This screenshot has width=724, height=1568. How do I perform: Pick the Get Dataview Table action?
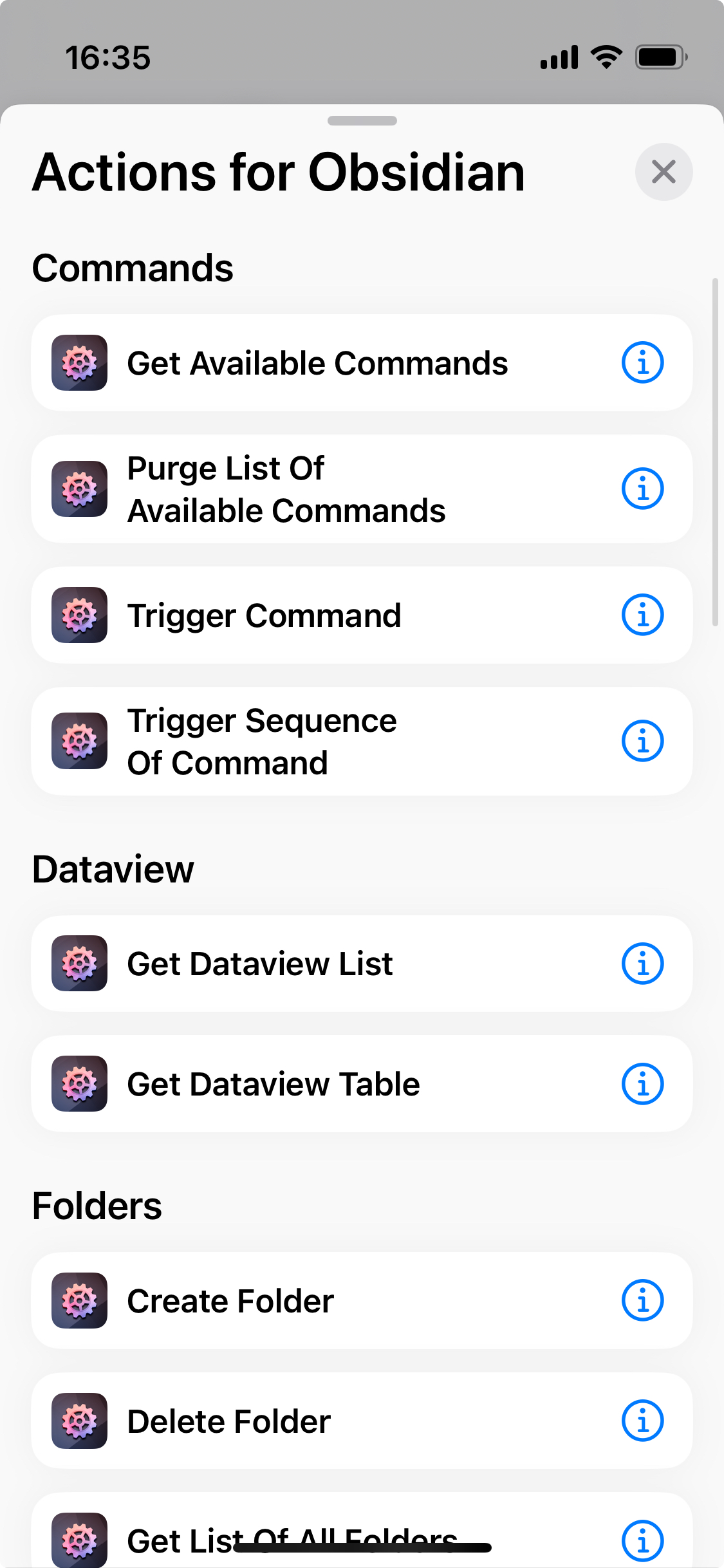click(274, 1084)
